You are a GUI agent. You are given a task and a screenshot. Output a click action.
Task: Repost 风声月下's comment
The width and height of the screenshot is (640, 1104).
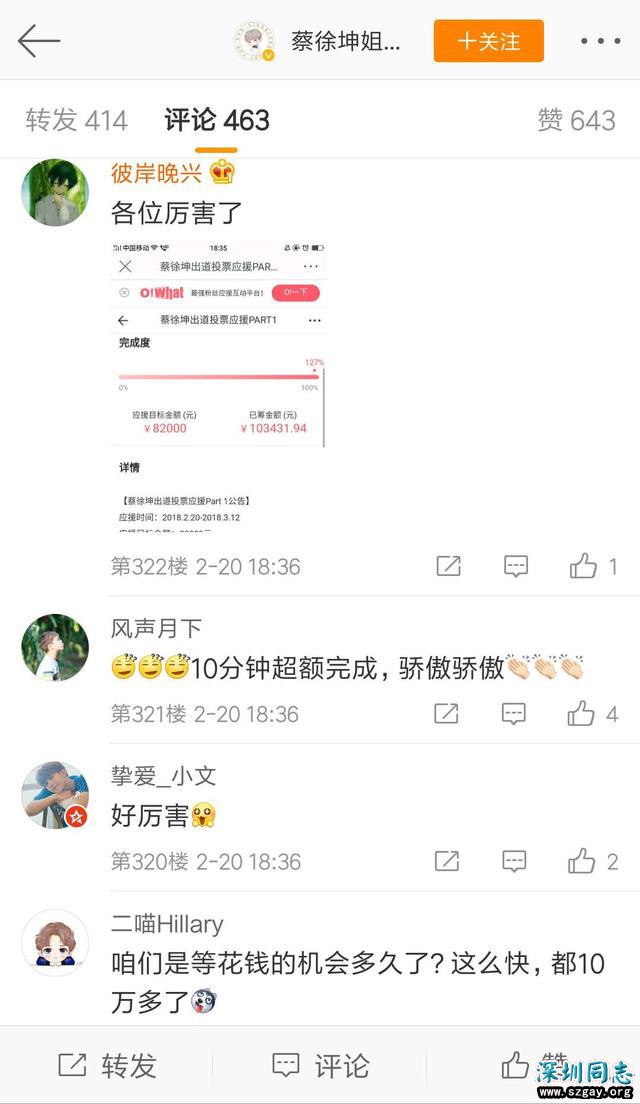coord(446,713)
